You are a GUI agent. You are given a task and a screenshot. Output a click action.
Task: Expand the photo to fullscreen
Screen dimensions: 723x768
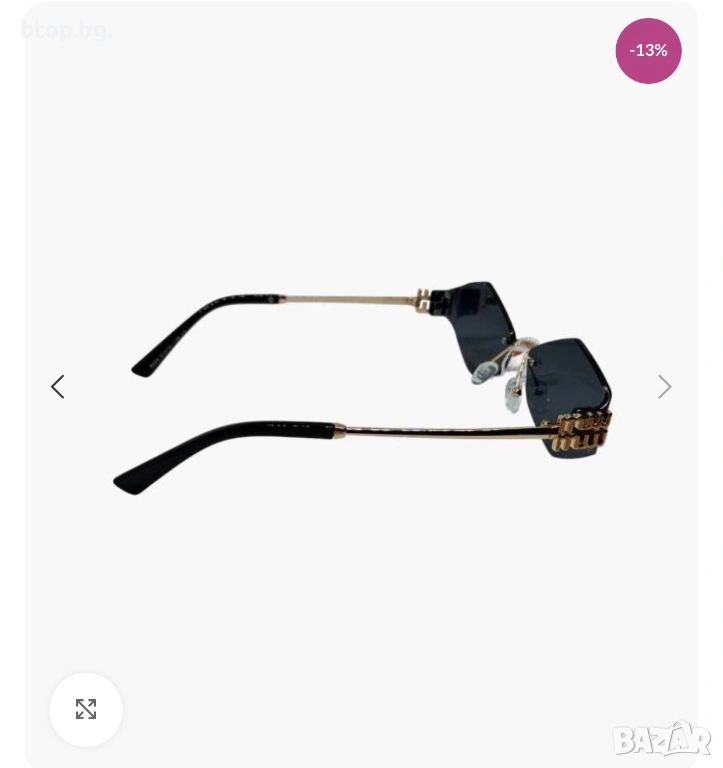tap(86, 709)
